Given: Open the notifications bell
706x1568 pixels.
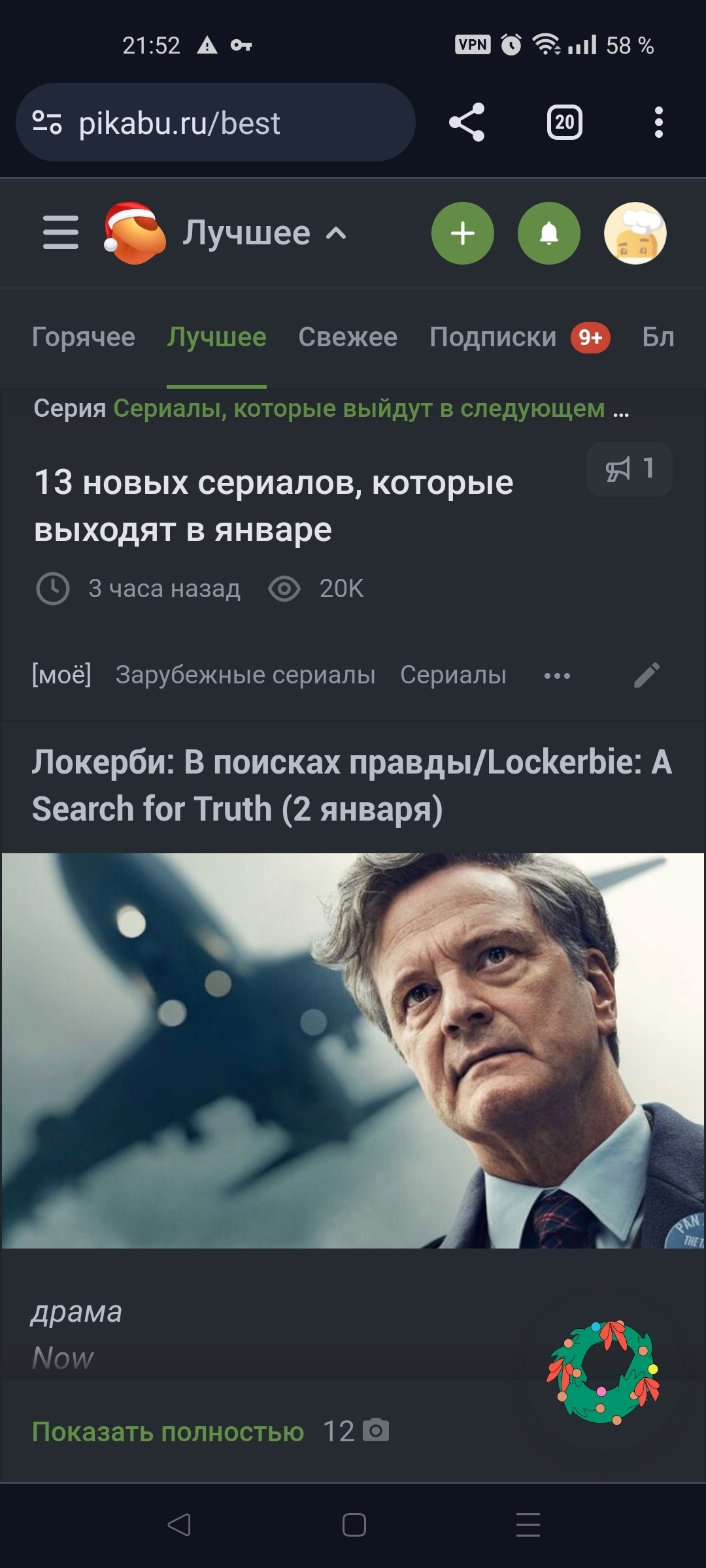Looking at the screenshot, I should [x=549, y=233].
